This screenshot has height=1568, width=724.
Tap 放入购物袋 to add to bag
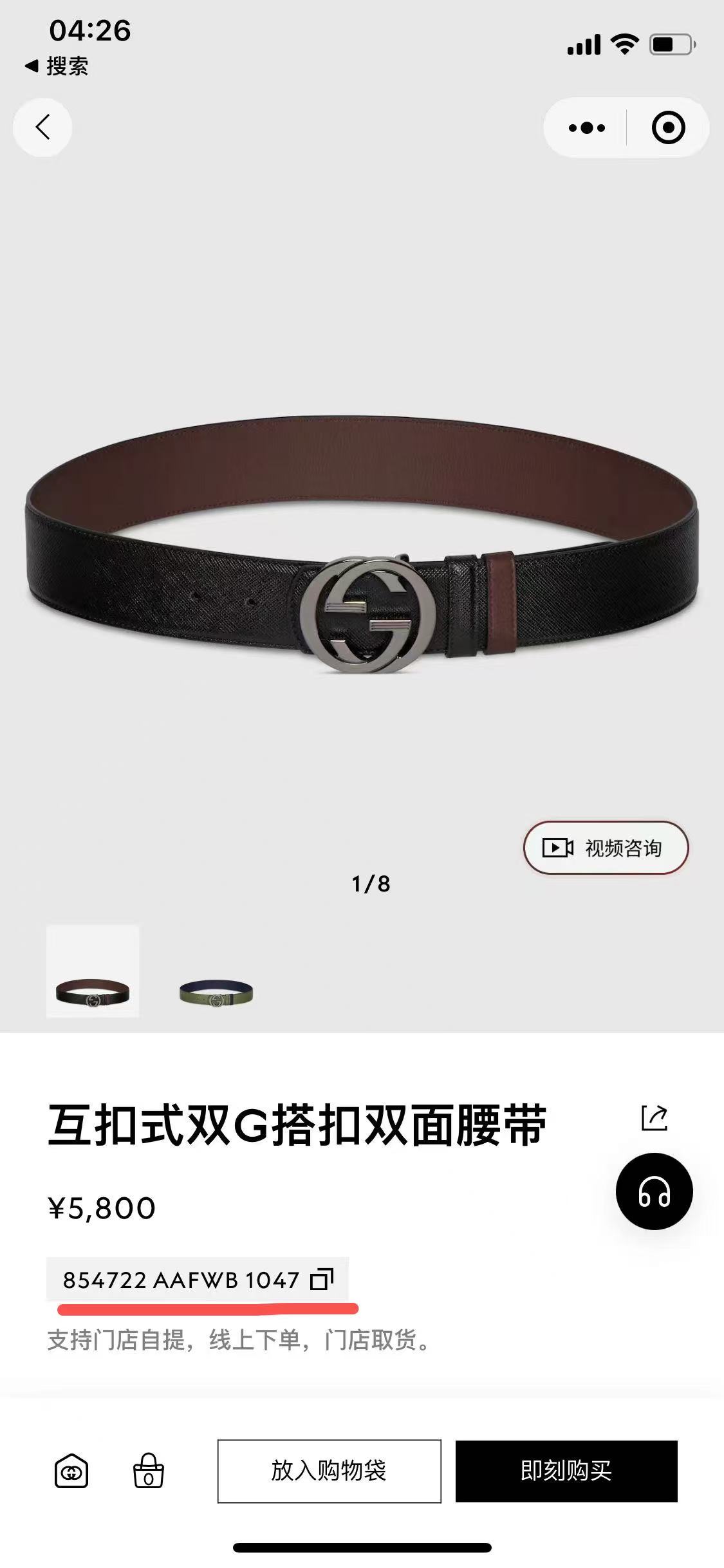(x=328, y=1470)
